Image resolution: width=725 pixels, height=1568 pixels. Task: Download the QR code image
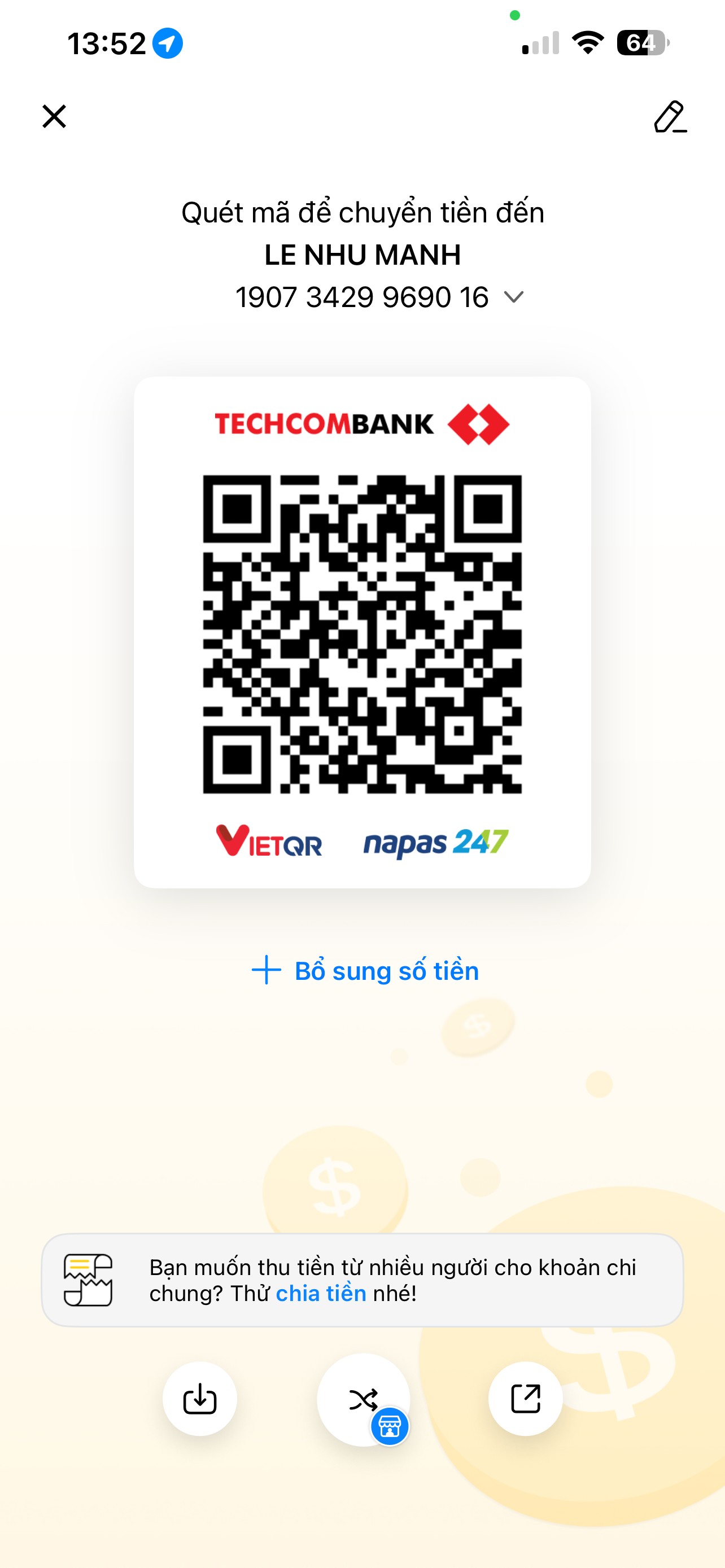click(x=200, y=1398)
